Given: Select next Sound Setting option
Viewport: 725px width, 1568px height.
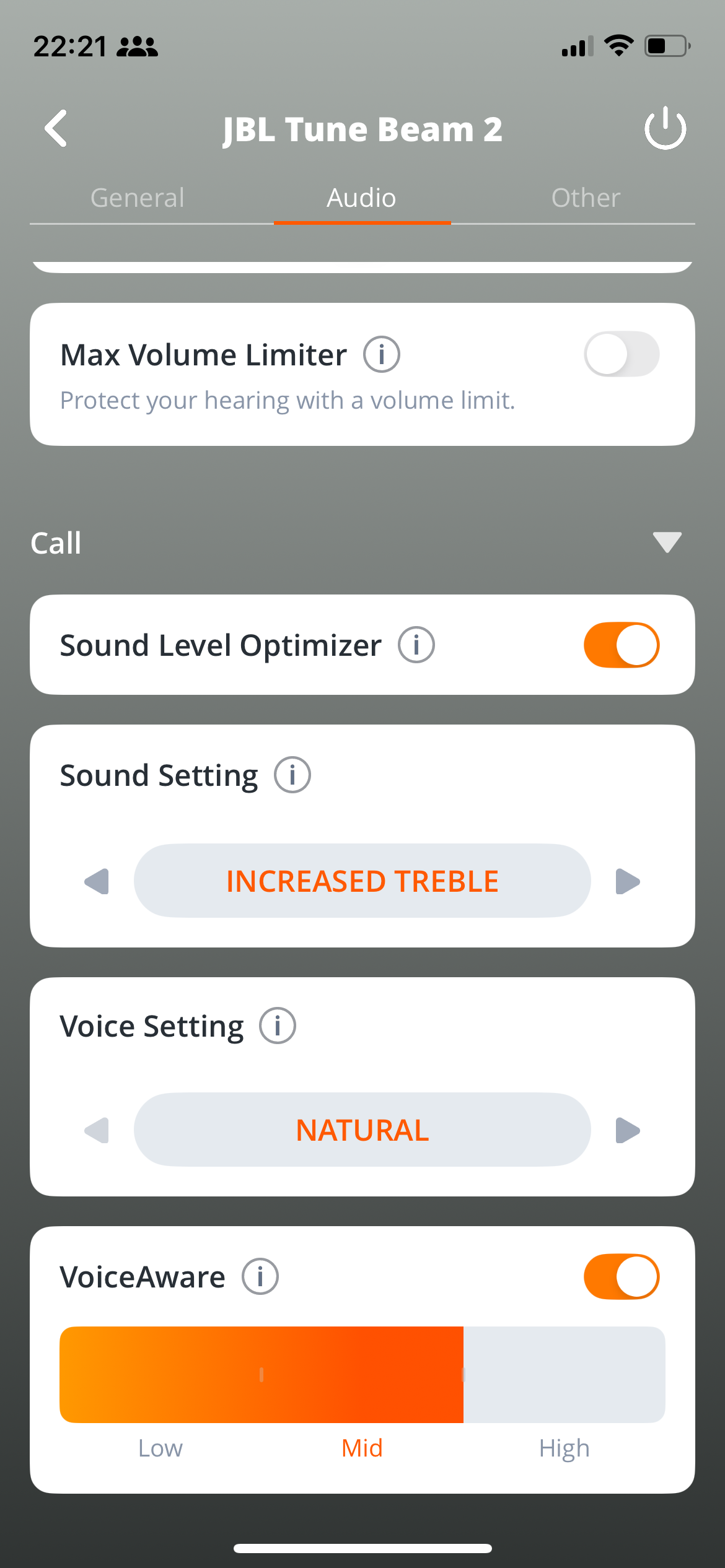Looking at the screenshot, I should coord(628,881).
